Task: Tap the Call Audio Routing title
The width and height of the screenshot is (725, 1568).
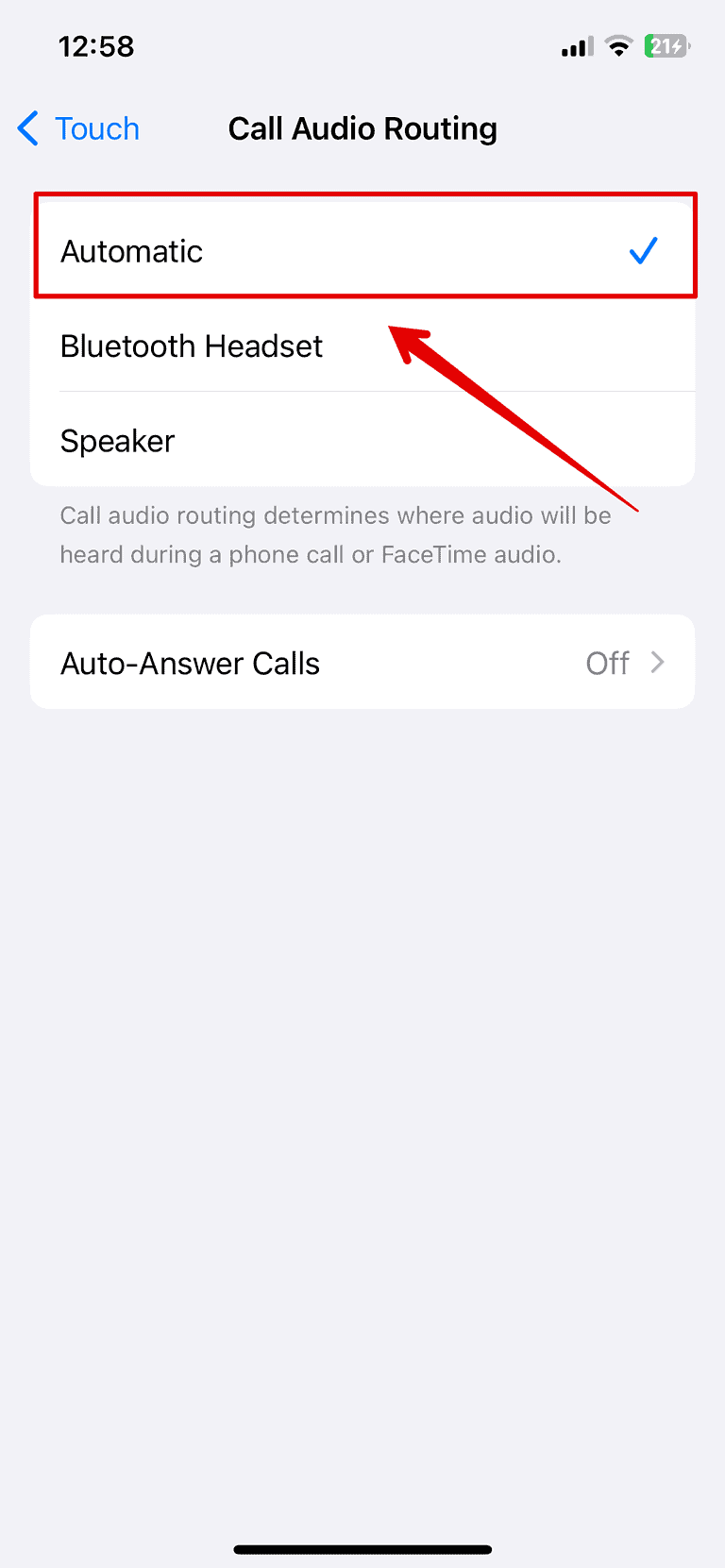Action: point(362,128)
